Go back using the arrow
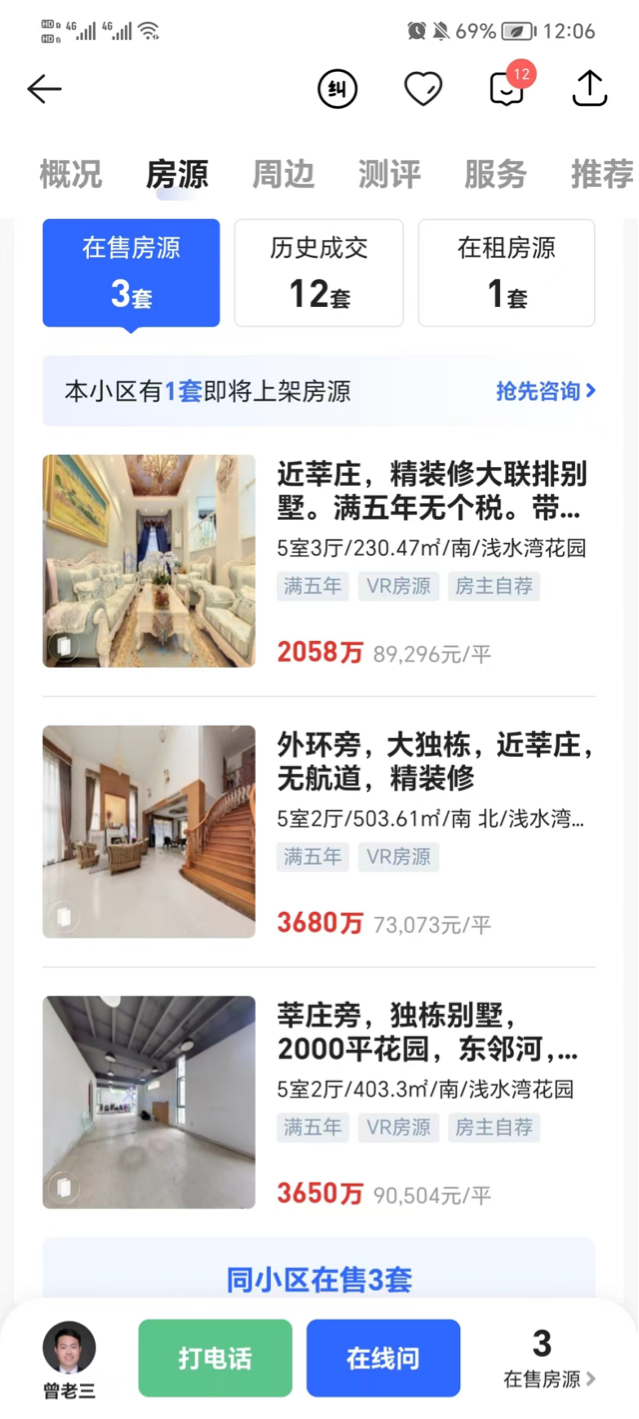 coord(44,90)
